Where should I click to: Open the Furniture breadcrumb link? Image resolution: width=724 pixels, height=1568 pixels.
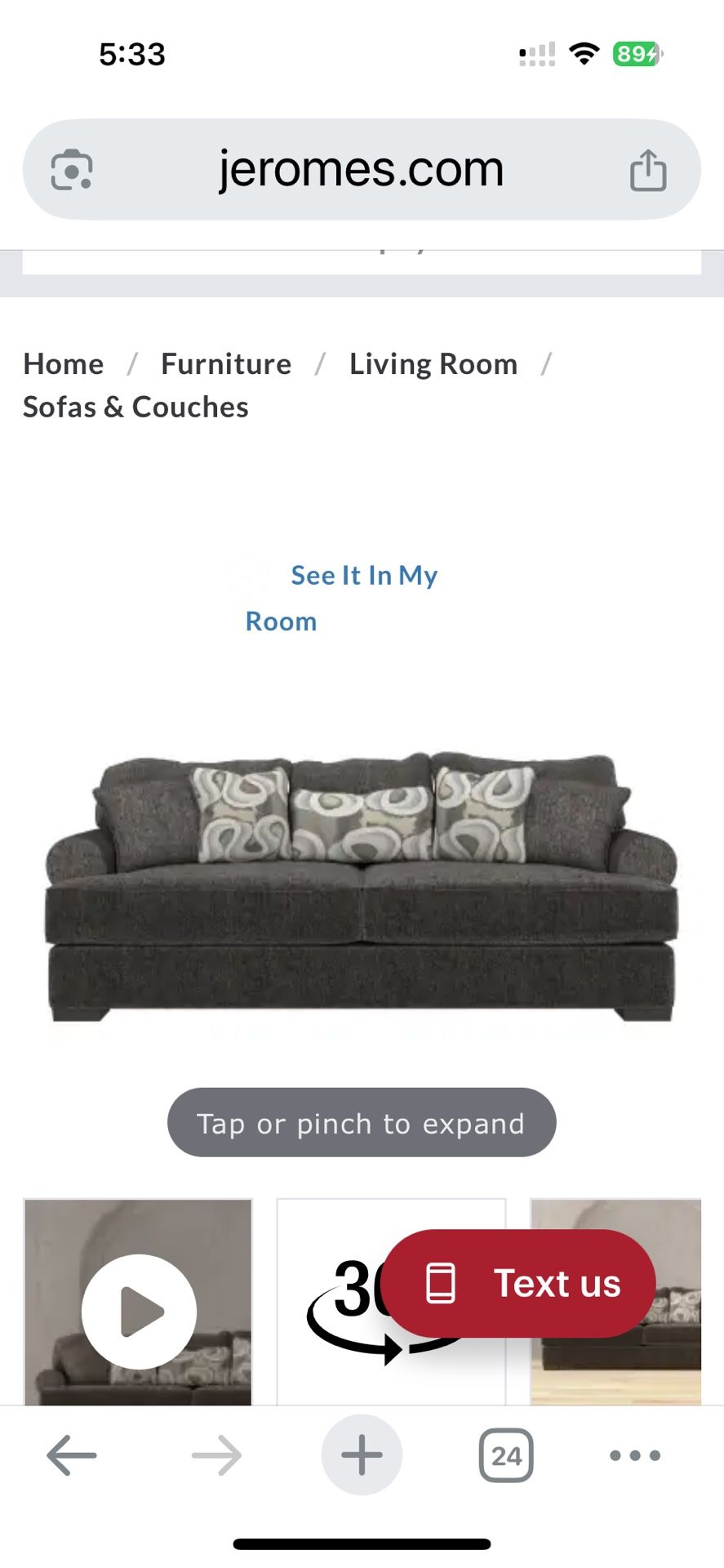point(226,364)
